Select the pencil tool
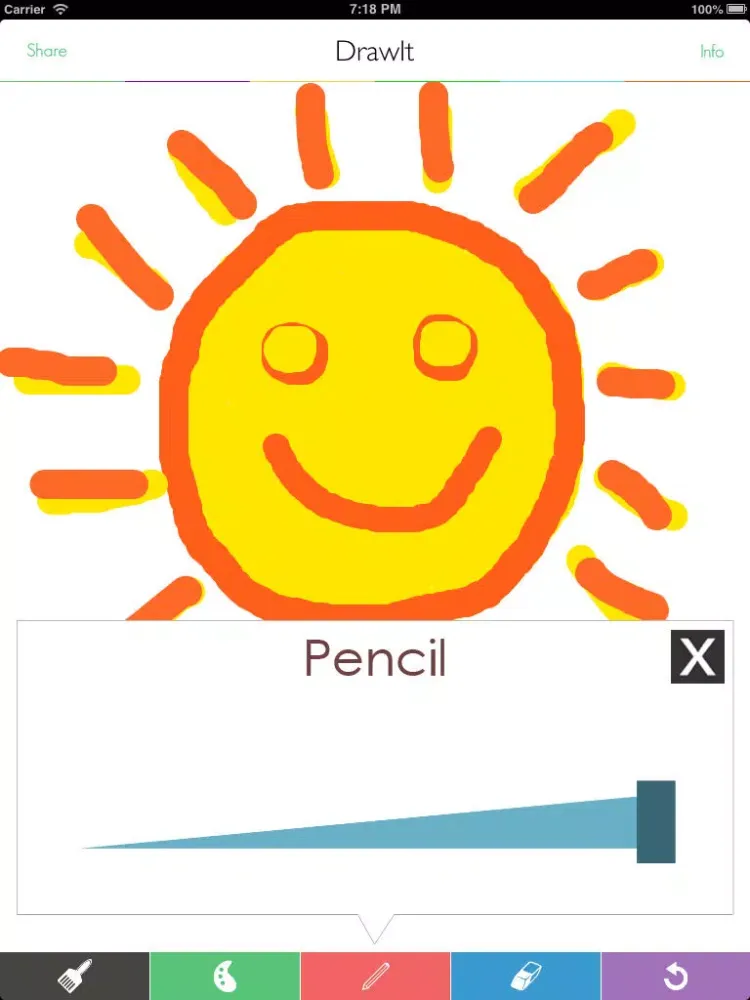 tap(375, 976)
